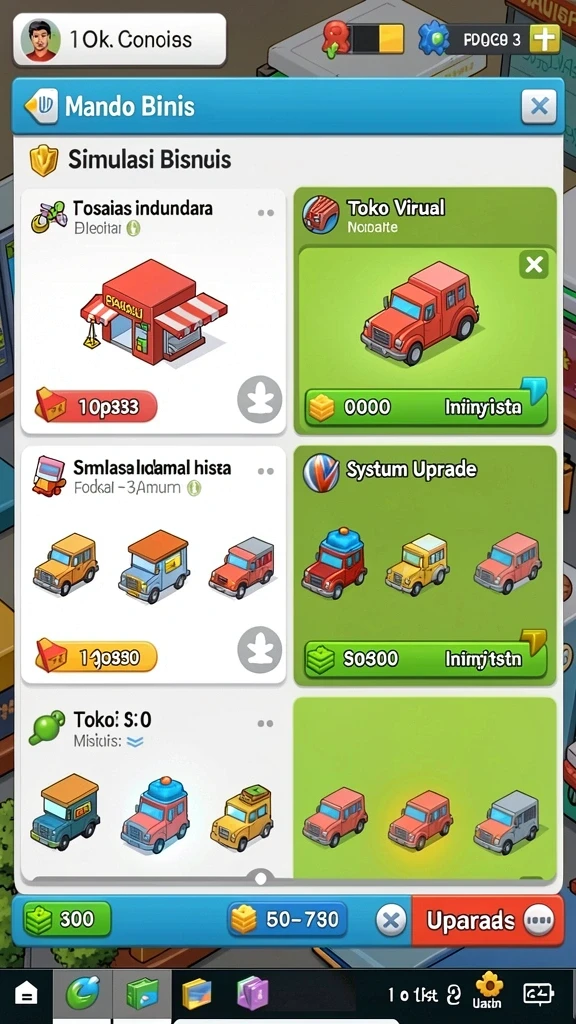Image resolution: width=576 pixels, height=1024 pixels.
Task: Tap the round X beside Uparads
Action: pyautogui.click(x=391, y=921)
